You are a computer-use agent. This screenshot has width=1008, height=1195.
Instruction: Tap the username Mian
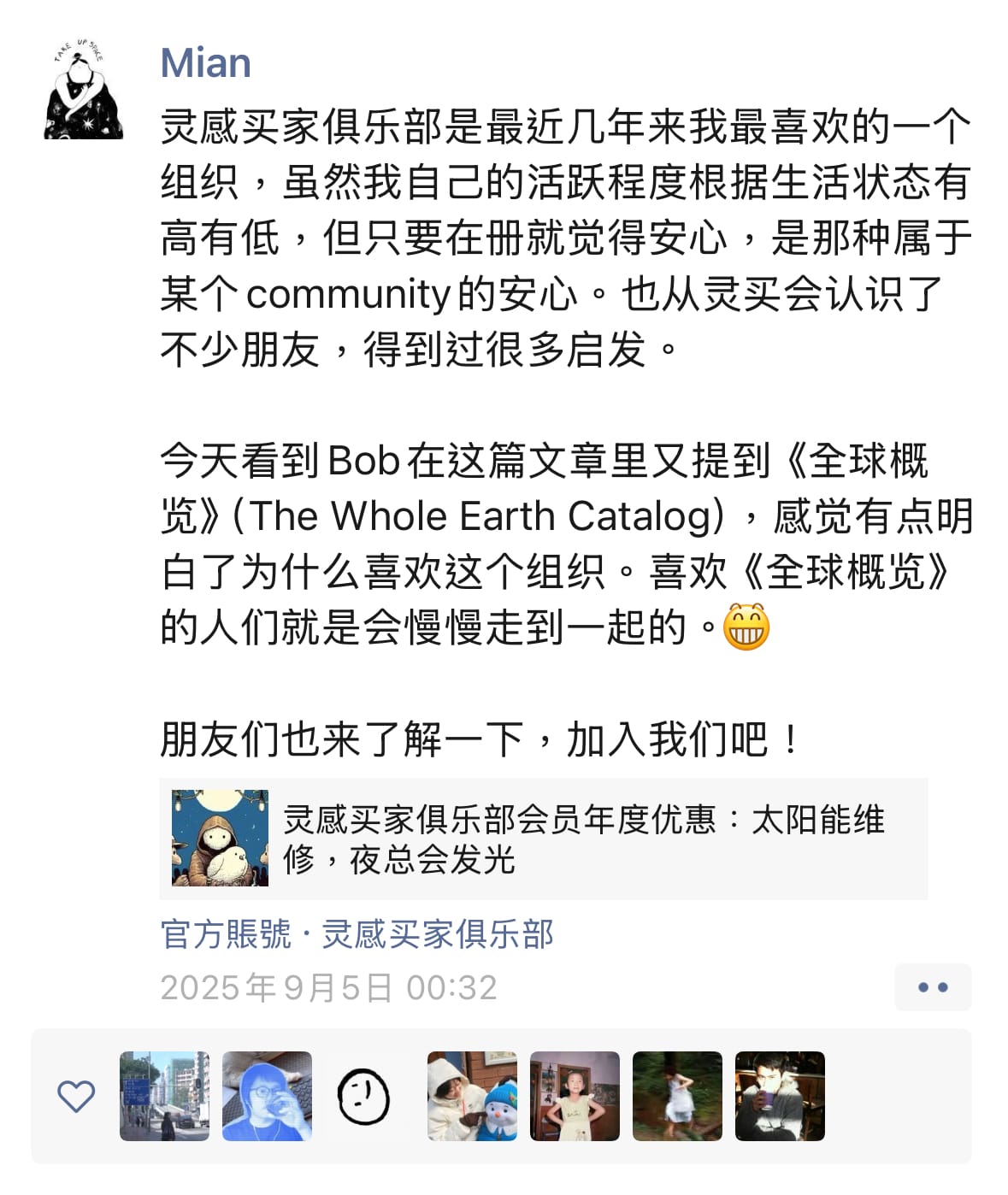click(205, 63)
